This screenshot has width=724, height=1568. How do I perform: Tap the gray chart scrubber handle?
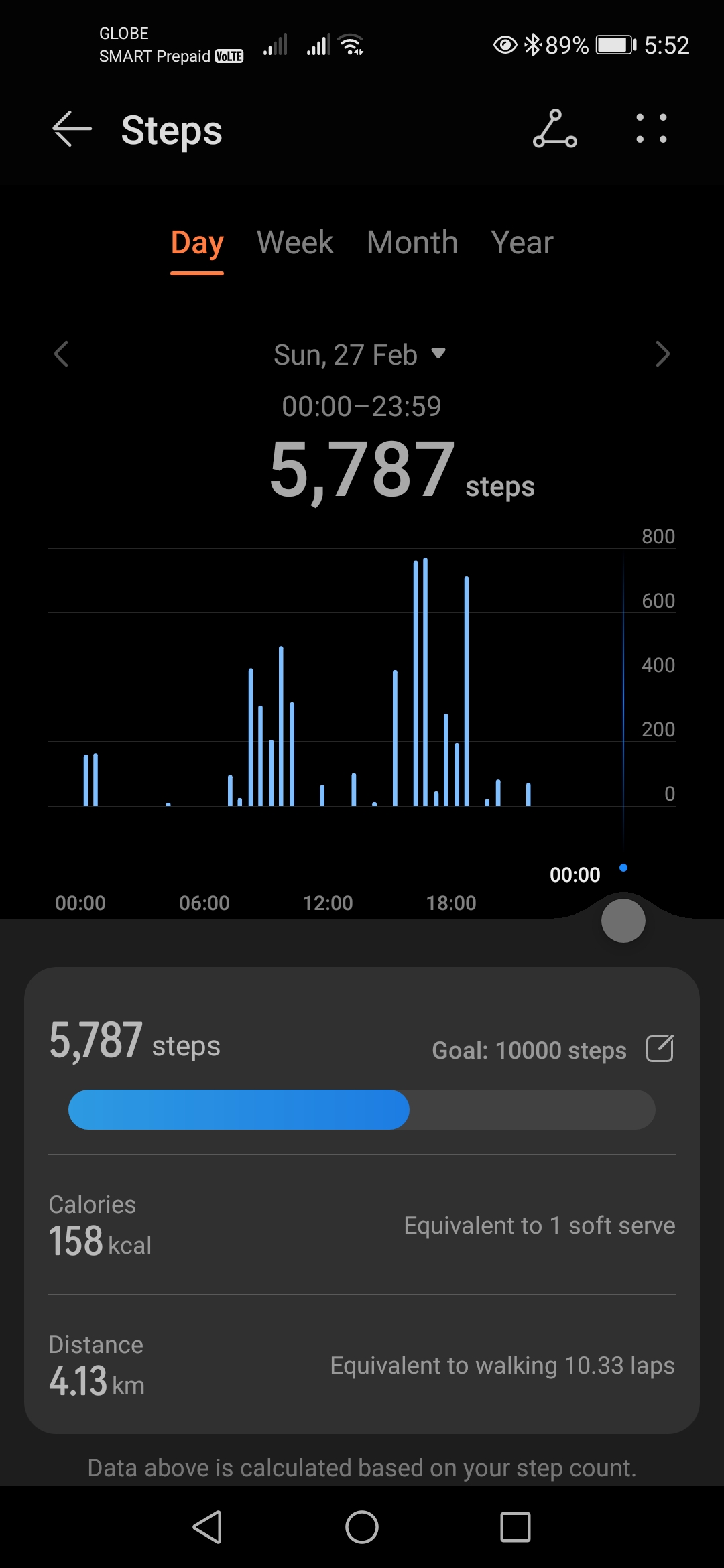623,921
